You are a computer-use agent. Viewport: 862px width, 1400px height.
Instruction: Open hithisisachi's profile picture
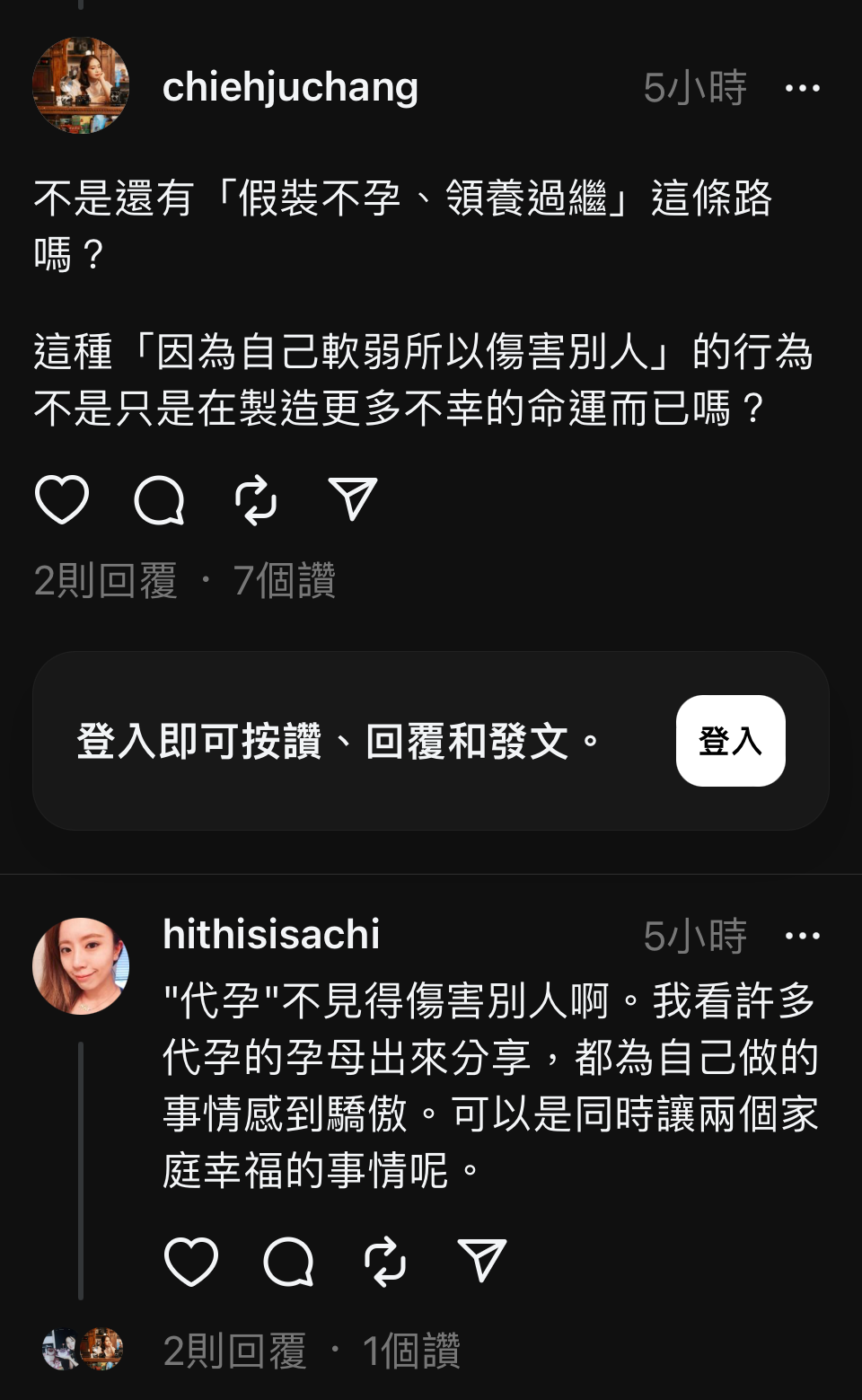81,966
